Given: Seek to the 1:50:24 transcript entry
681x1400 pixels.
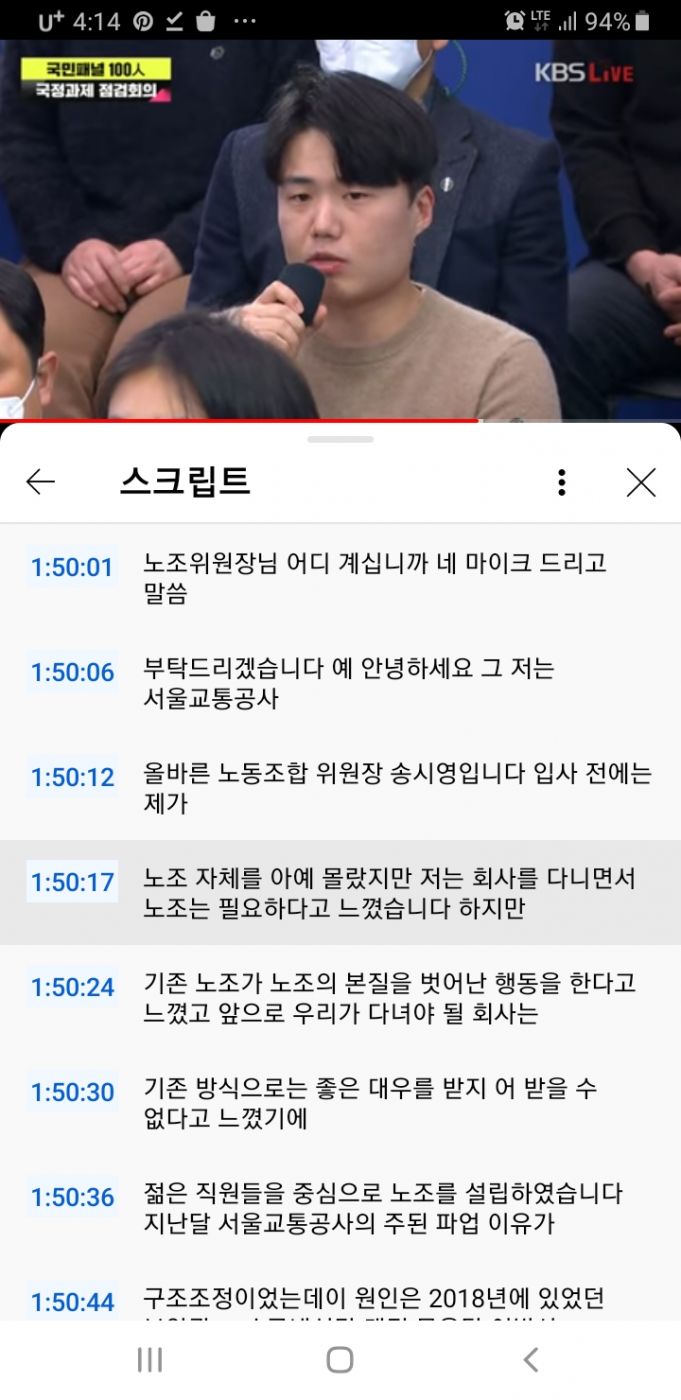Looking at the screenshot, I should coord(340,998).
